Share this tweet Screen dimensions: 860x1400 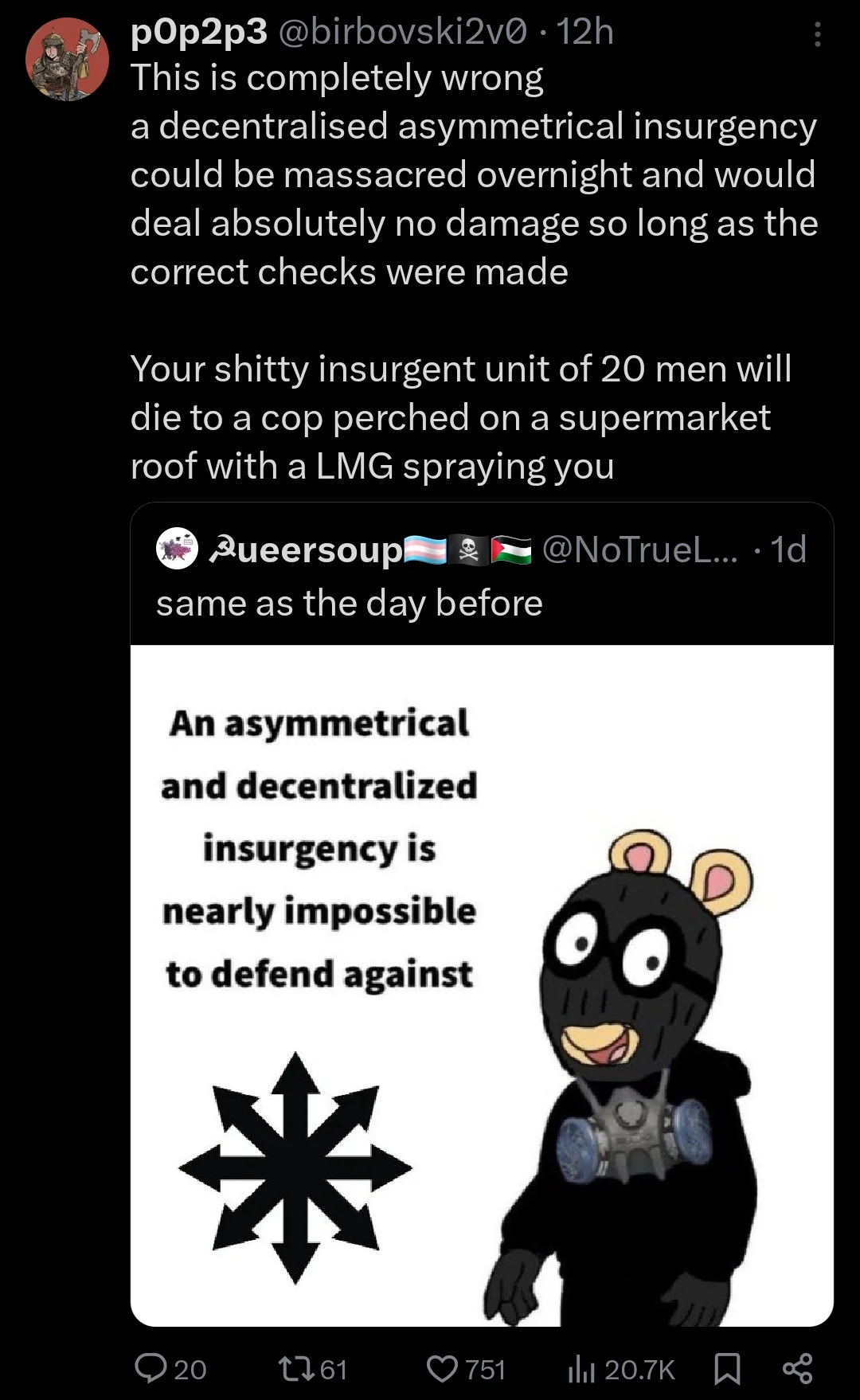(x=797, y=1368)
